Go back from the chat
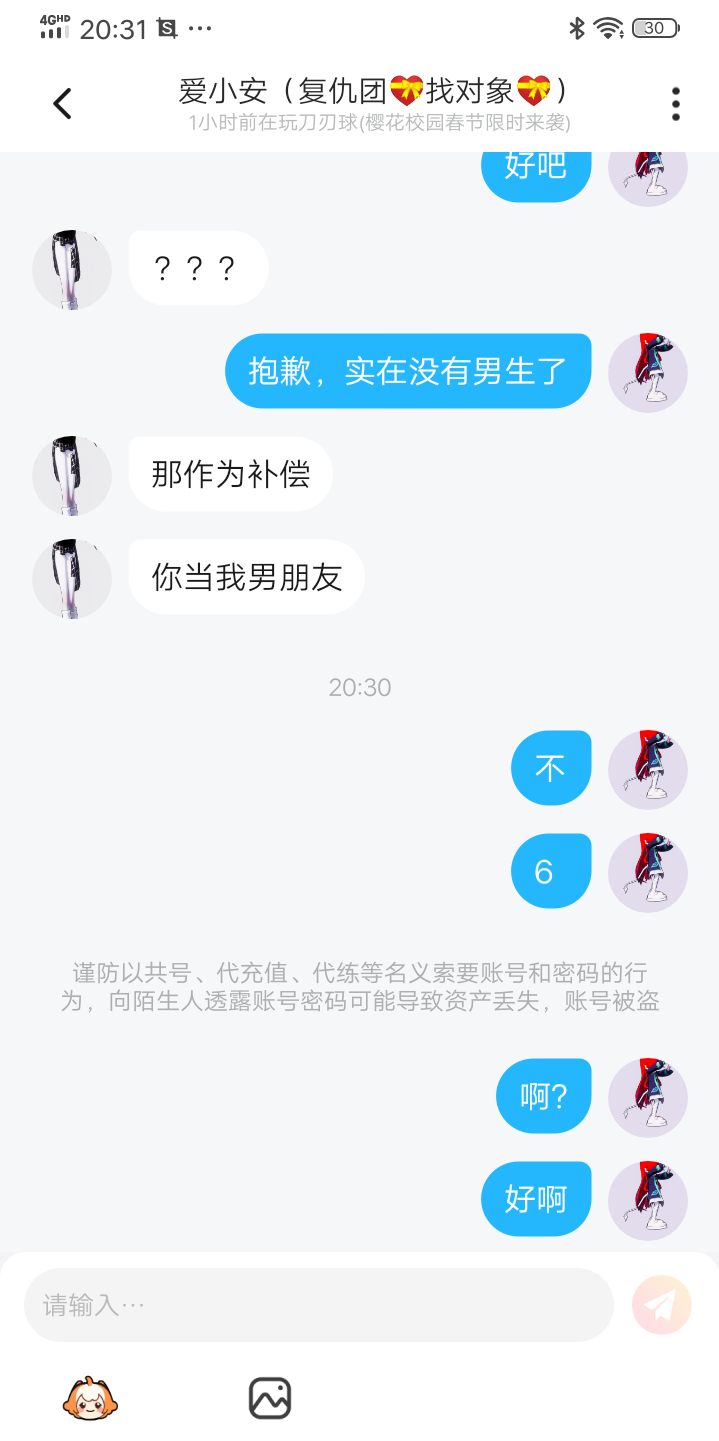 pos(62,103)
